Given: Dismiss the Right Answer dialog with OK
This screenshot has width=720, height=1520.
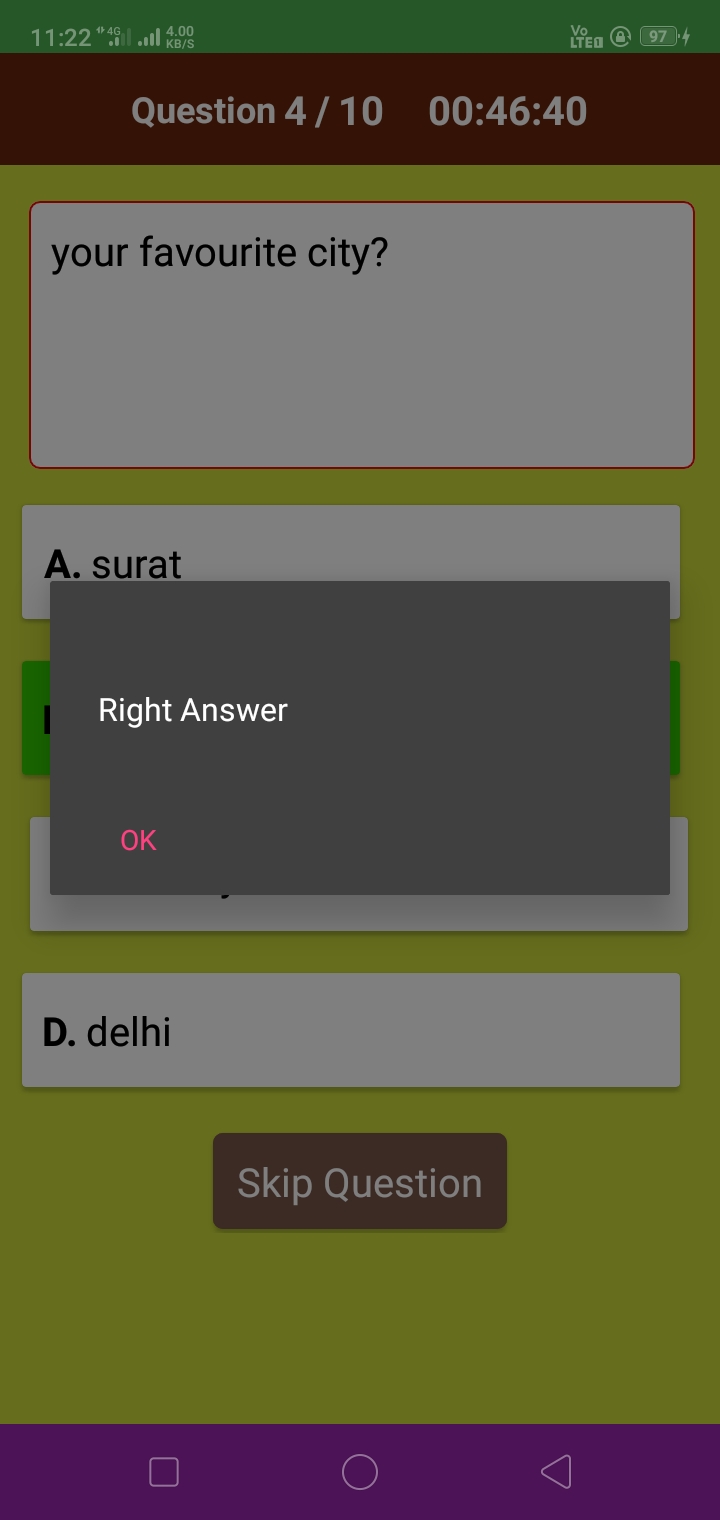Looking at the screenshot, I should click(x=138, y=840).
